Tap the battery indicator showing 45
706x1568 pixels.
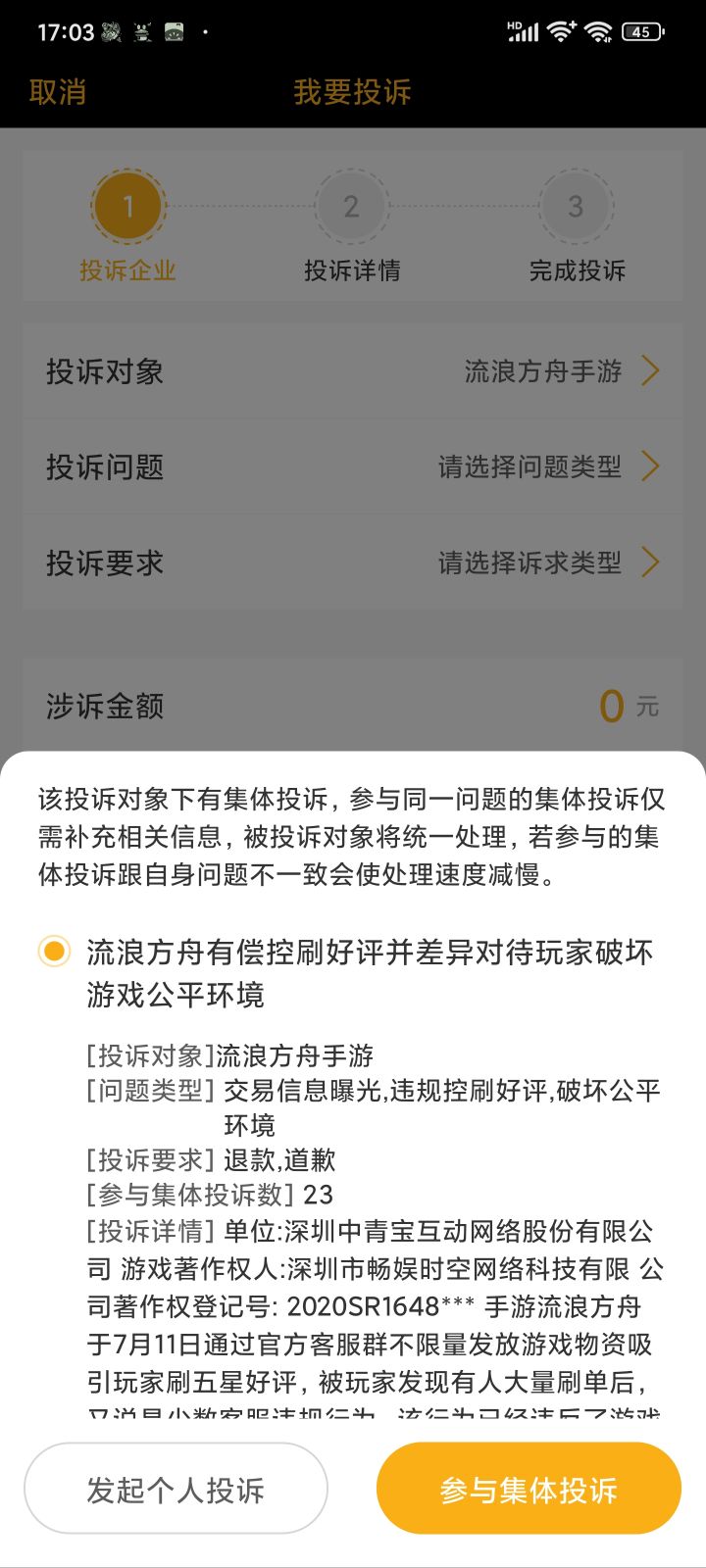642,31
